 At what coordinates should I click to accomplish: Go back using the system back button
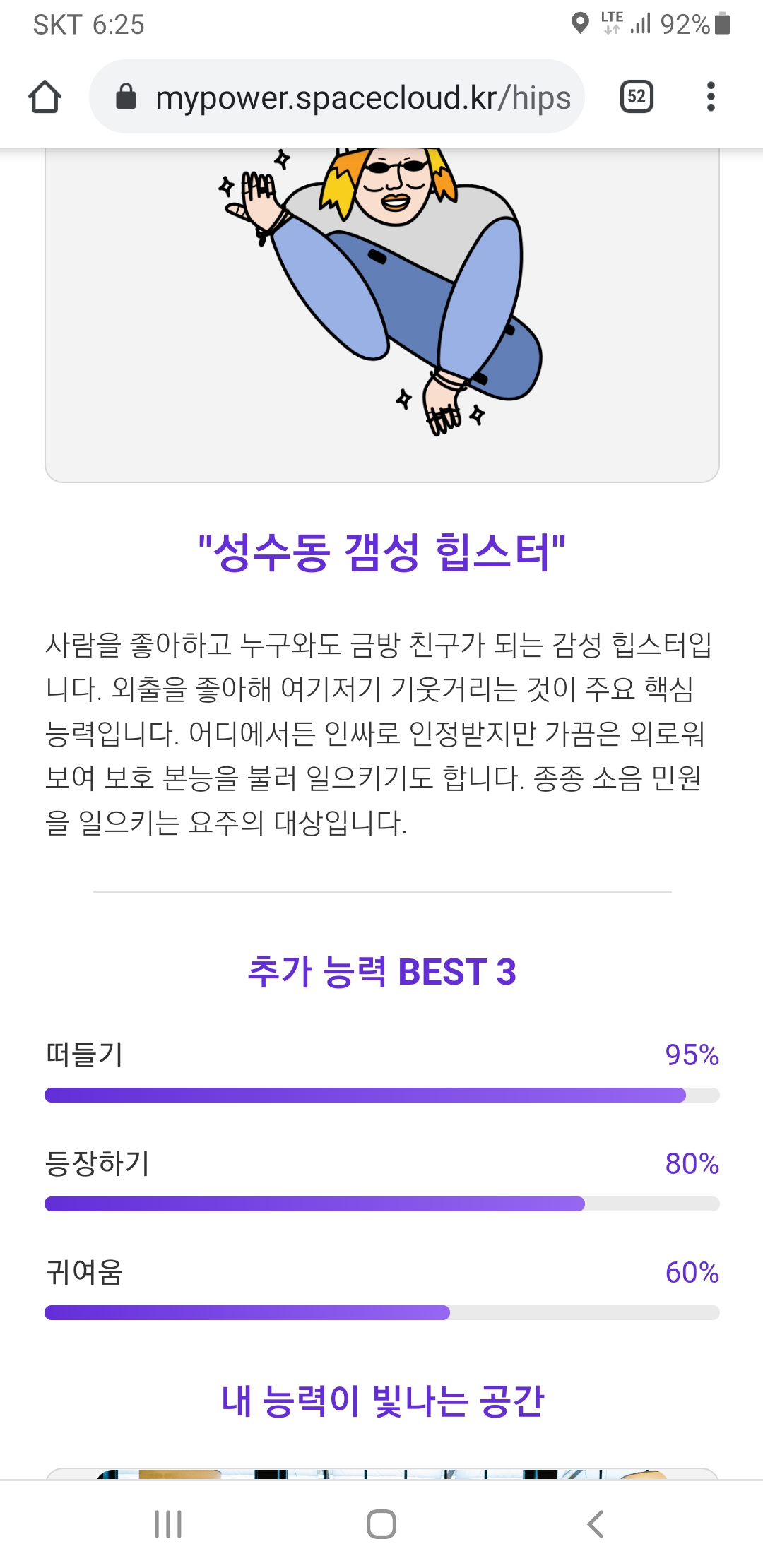596,1524
